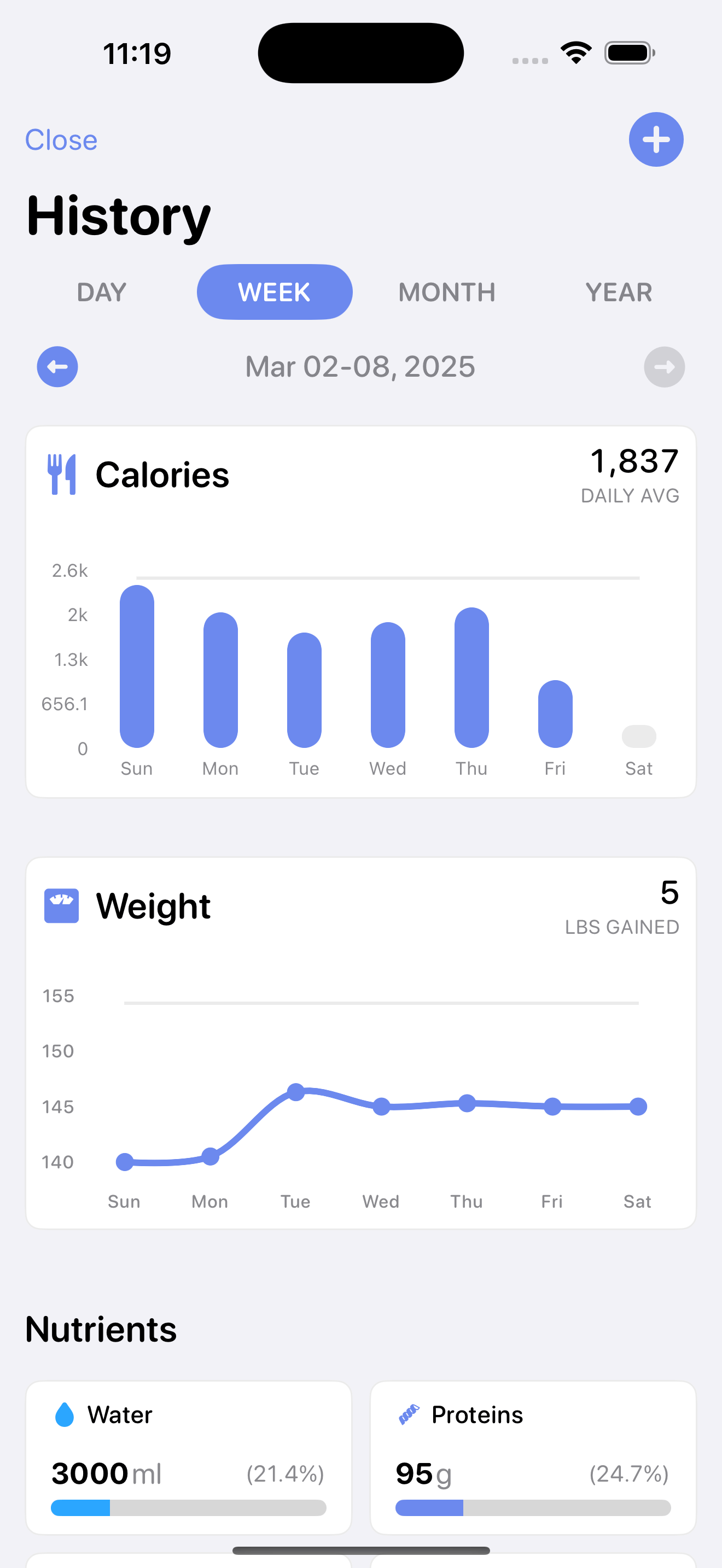Tap the Proteins progress bar
The image size is (722, 1568).
tap(533, 1509)
